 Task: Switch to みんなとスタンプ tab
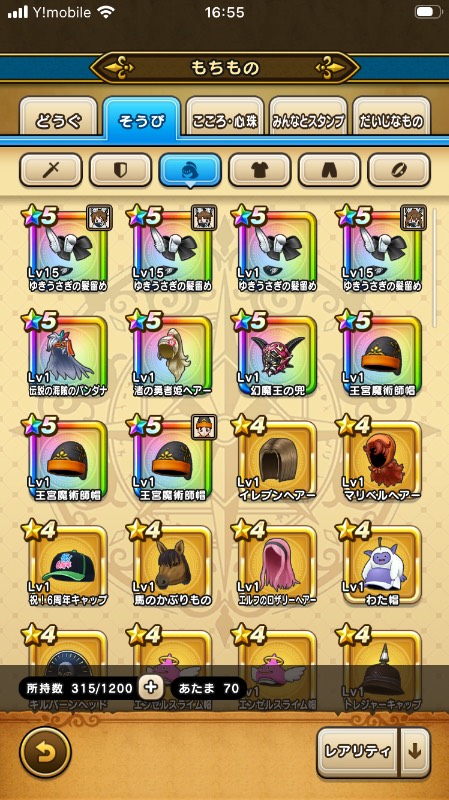pos(308,120)
